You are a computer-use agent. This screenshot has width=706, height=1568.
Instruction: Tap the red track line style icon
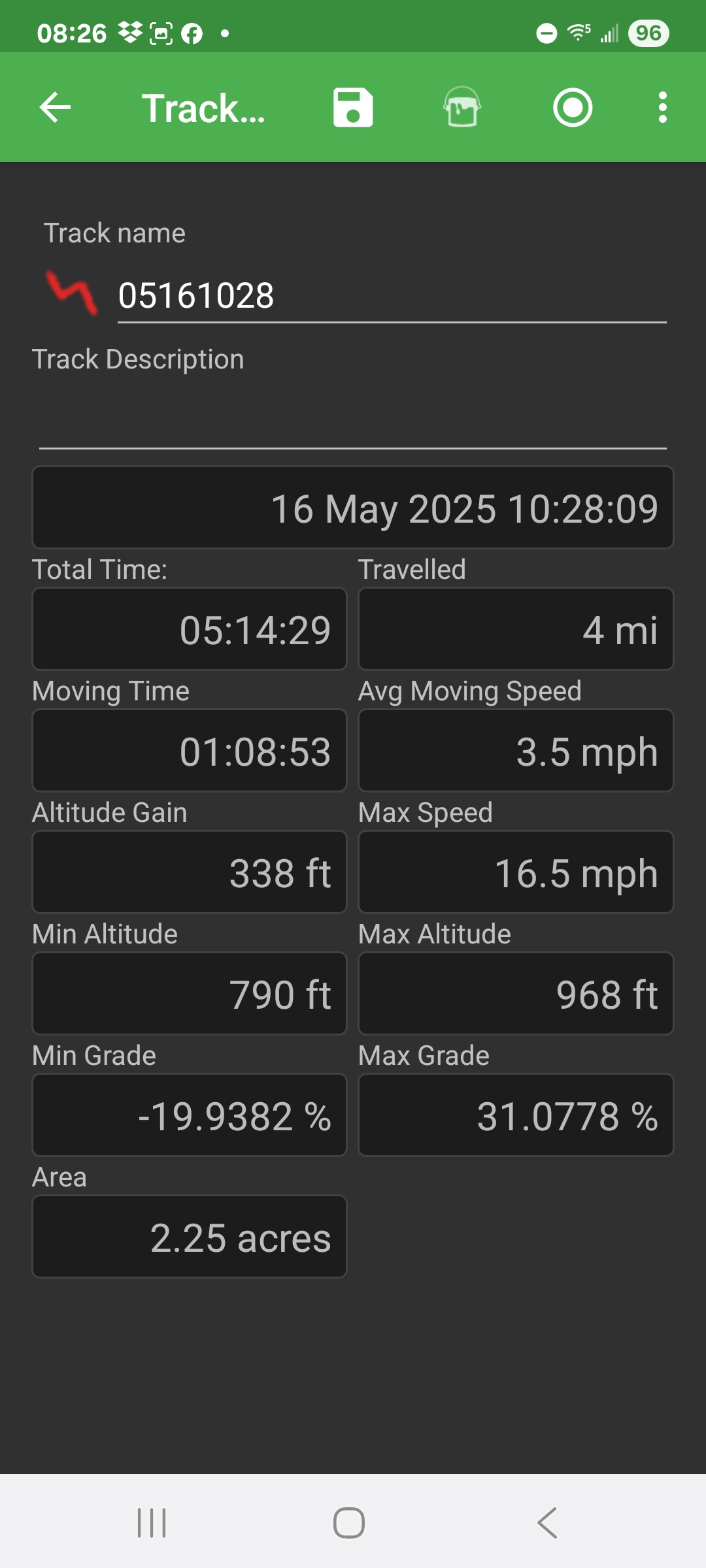click(72, 292)
